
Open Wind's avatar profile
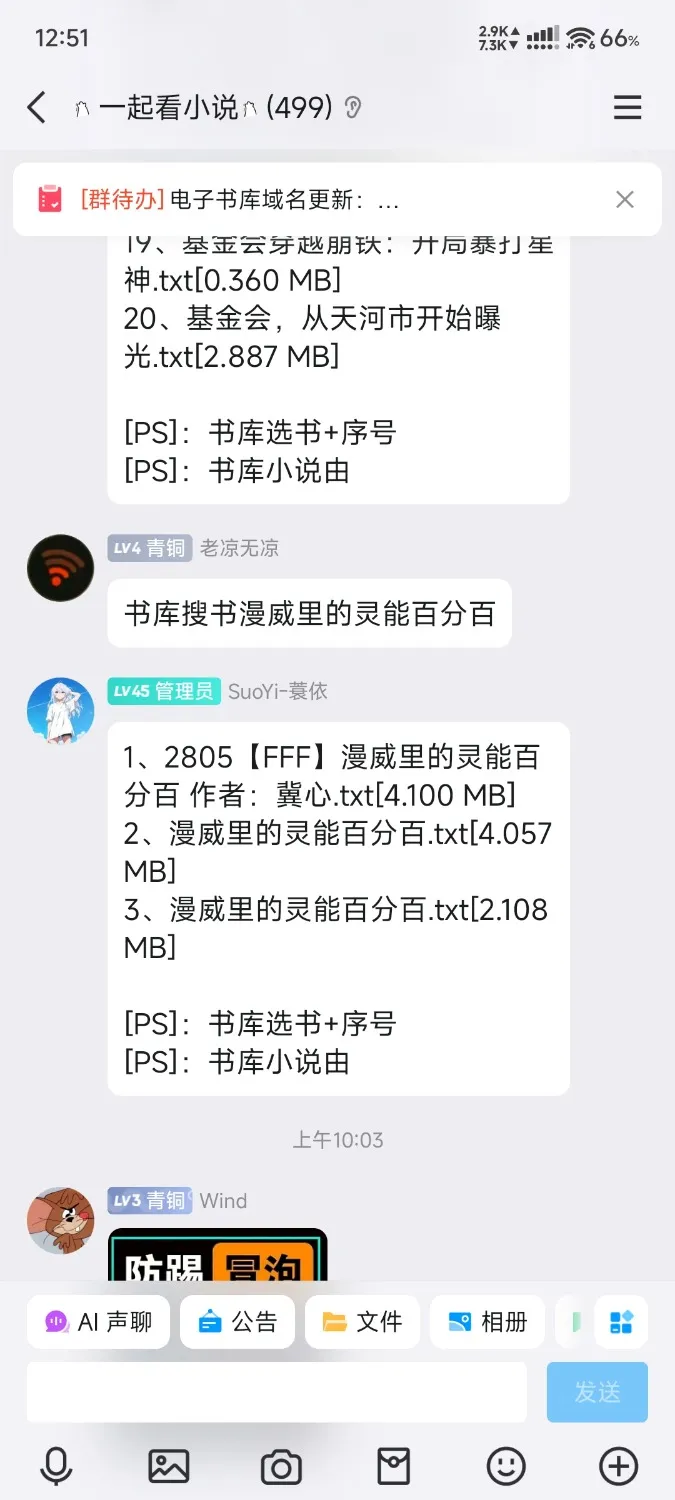[x=60, y=1220]
